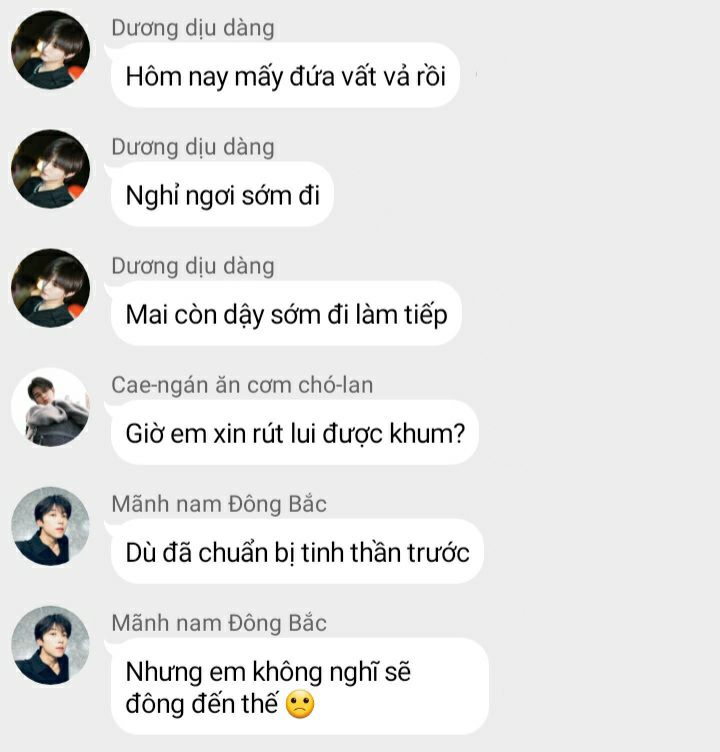The height and width of the screenshot is (752, 720).
Task: Open avatar next to 'Nhưng em không nghĩ' message
Action: (x=50, y=645)
